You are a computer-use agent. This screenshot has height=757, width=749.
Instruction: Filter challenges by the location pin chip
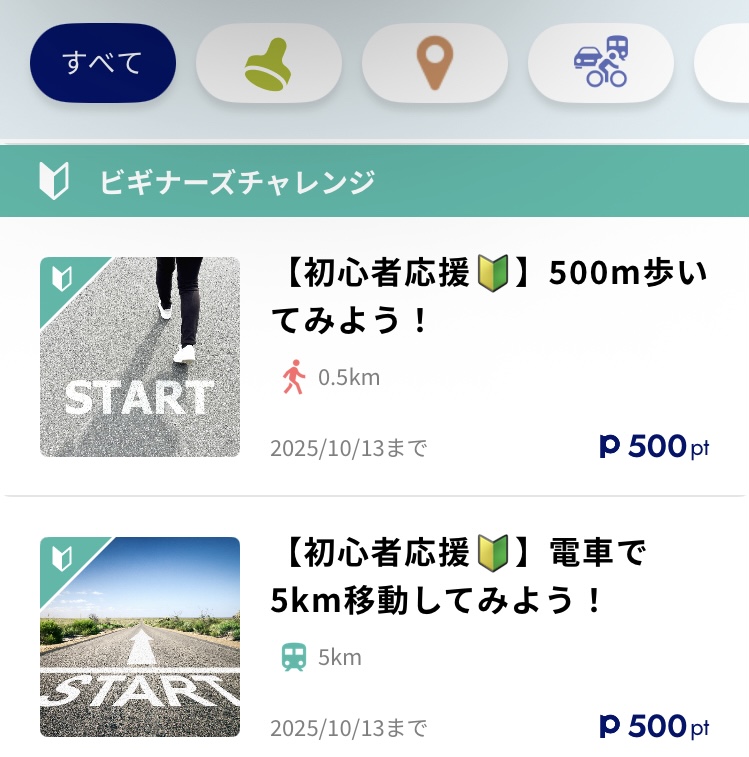(x=435, y=63)
